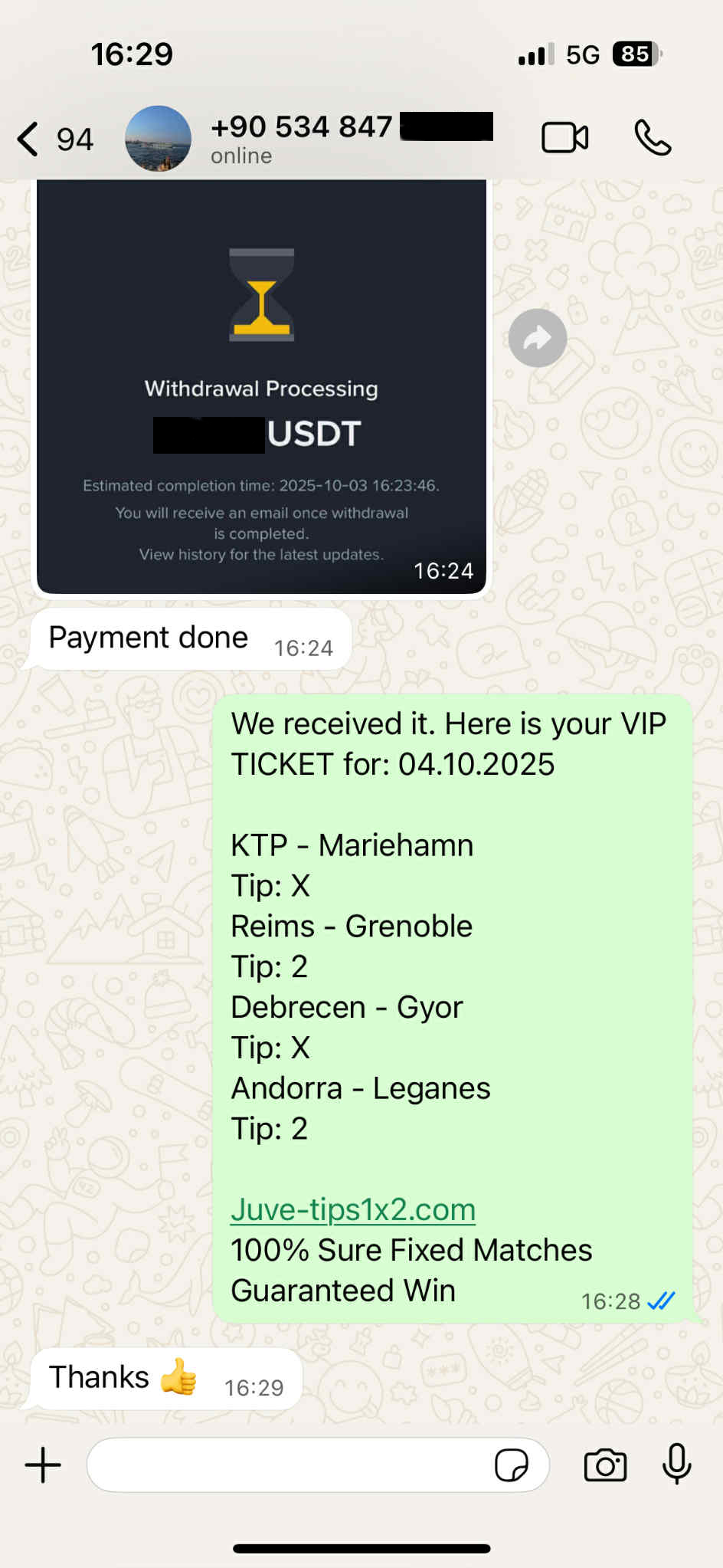Open the Juve-tips1x2.com link
The width and height of the screenshot is (723, 1568).
click(x=353, y=1209)
